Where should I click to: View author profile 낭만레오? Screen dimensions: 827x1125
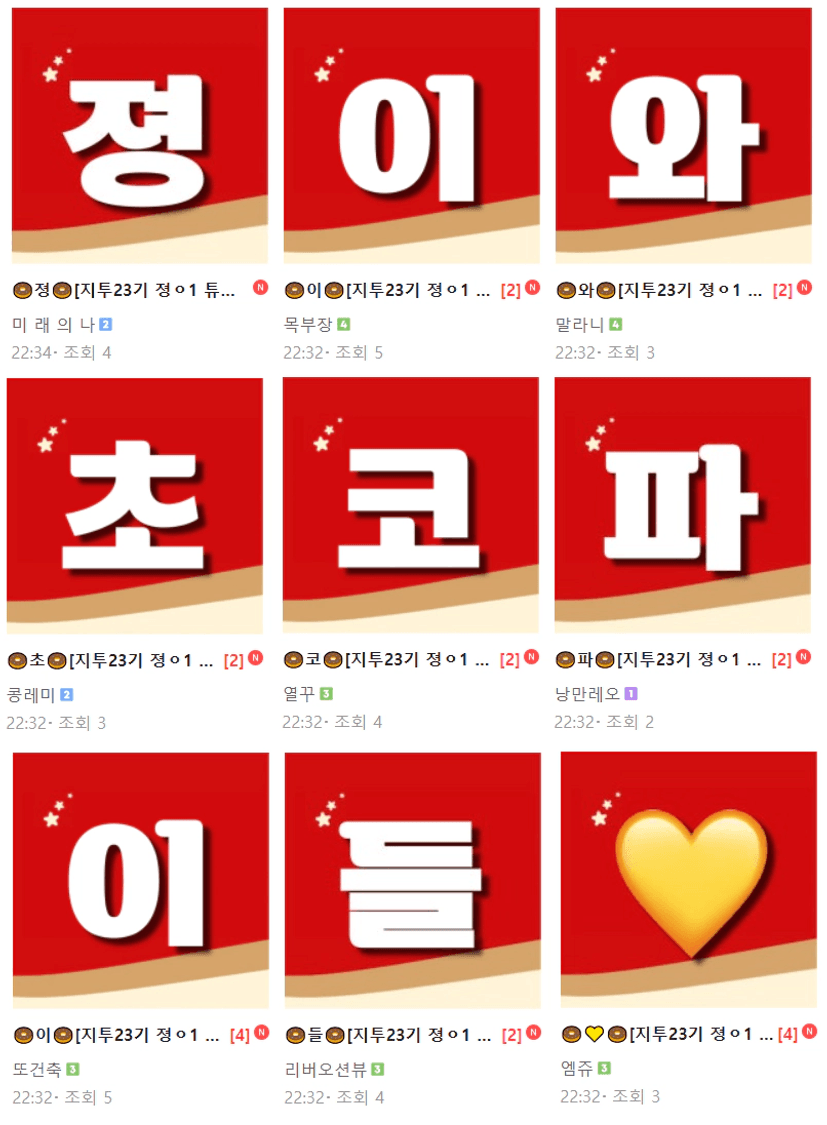[587, 693]
